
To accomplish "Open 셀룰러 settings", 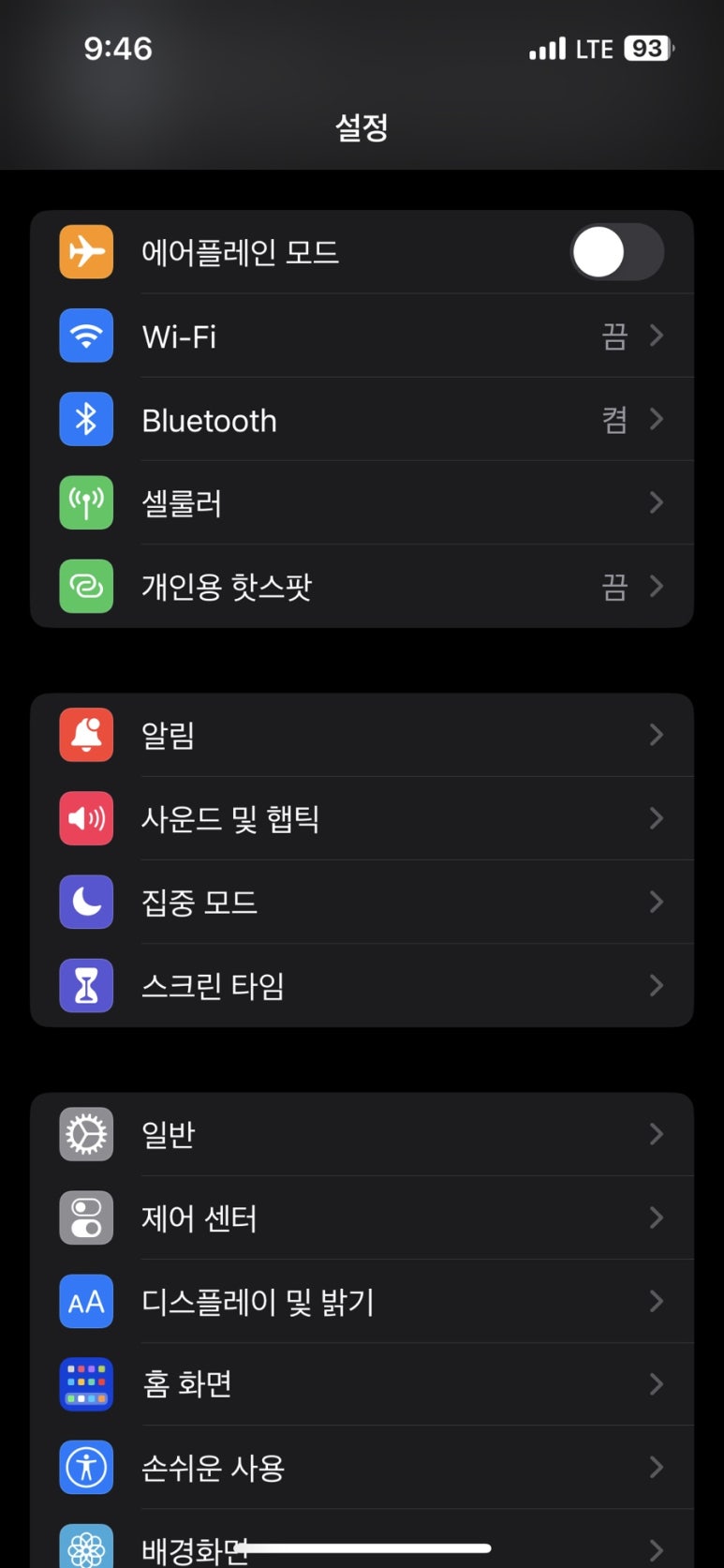I will point(362,503).
